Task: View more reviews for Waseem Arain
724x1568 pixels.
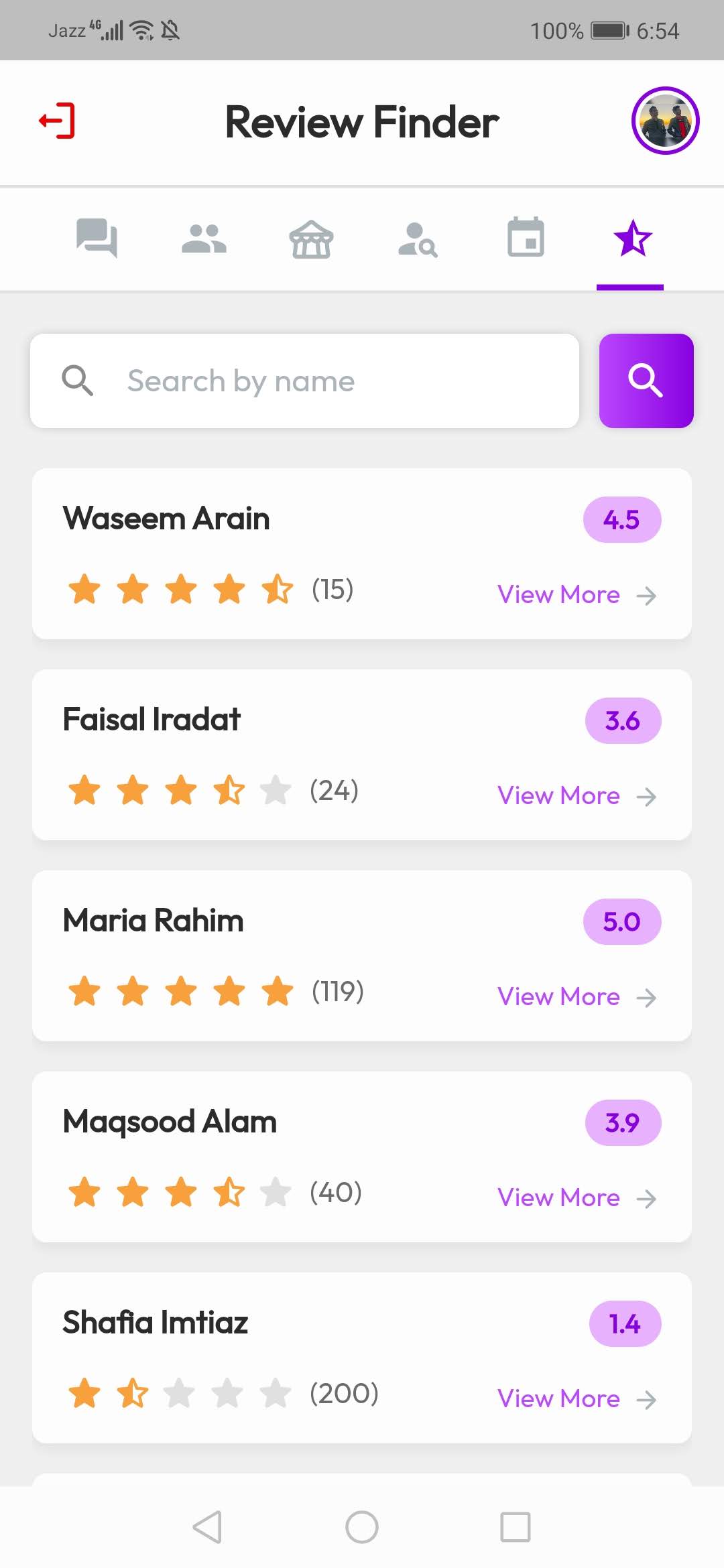Action: click(577, 594)
